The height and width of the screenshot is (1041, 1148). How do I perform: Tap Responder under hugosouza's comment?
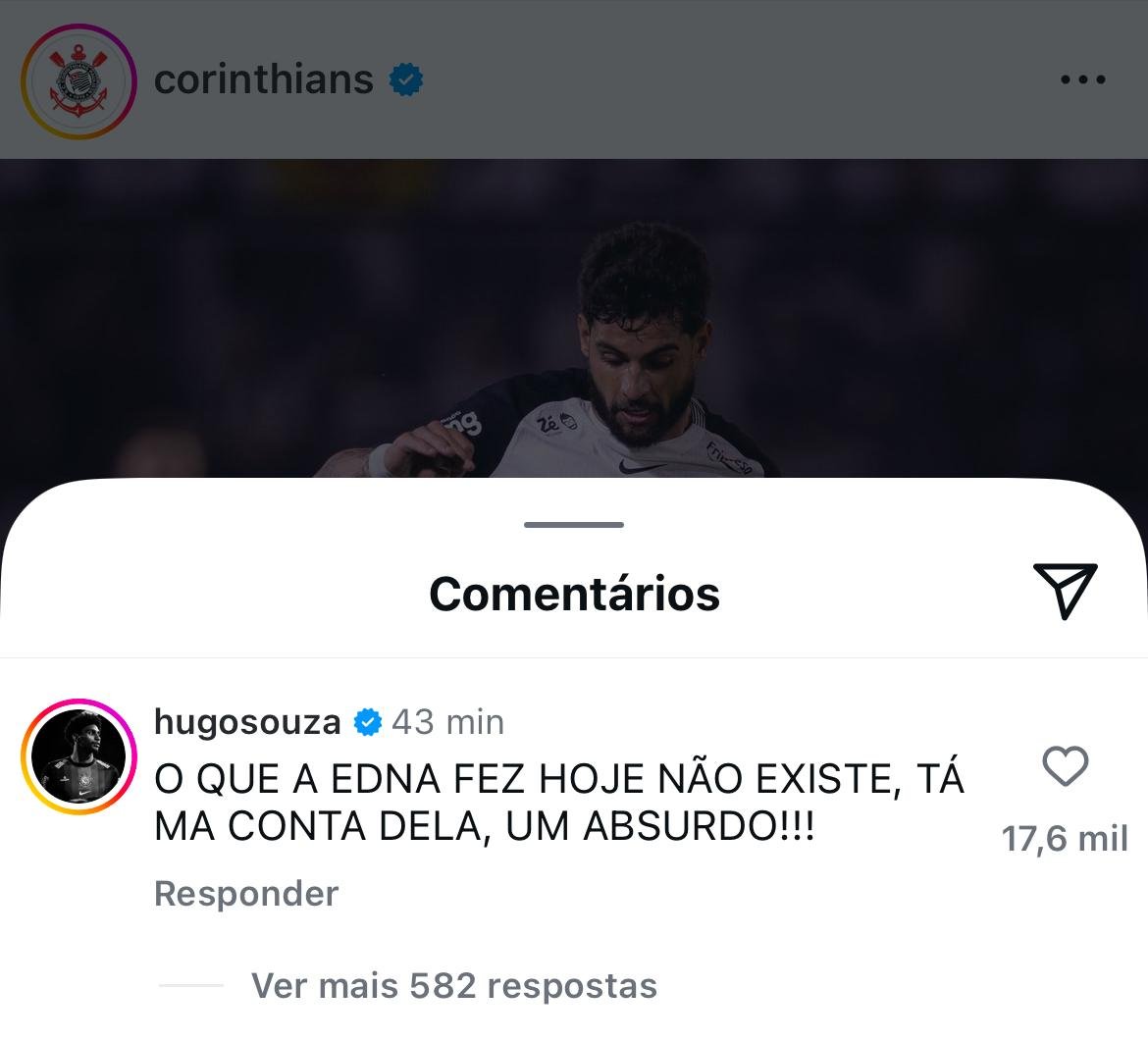coord(246,894)
